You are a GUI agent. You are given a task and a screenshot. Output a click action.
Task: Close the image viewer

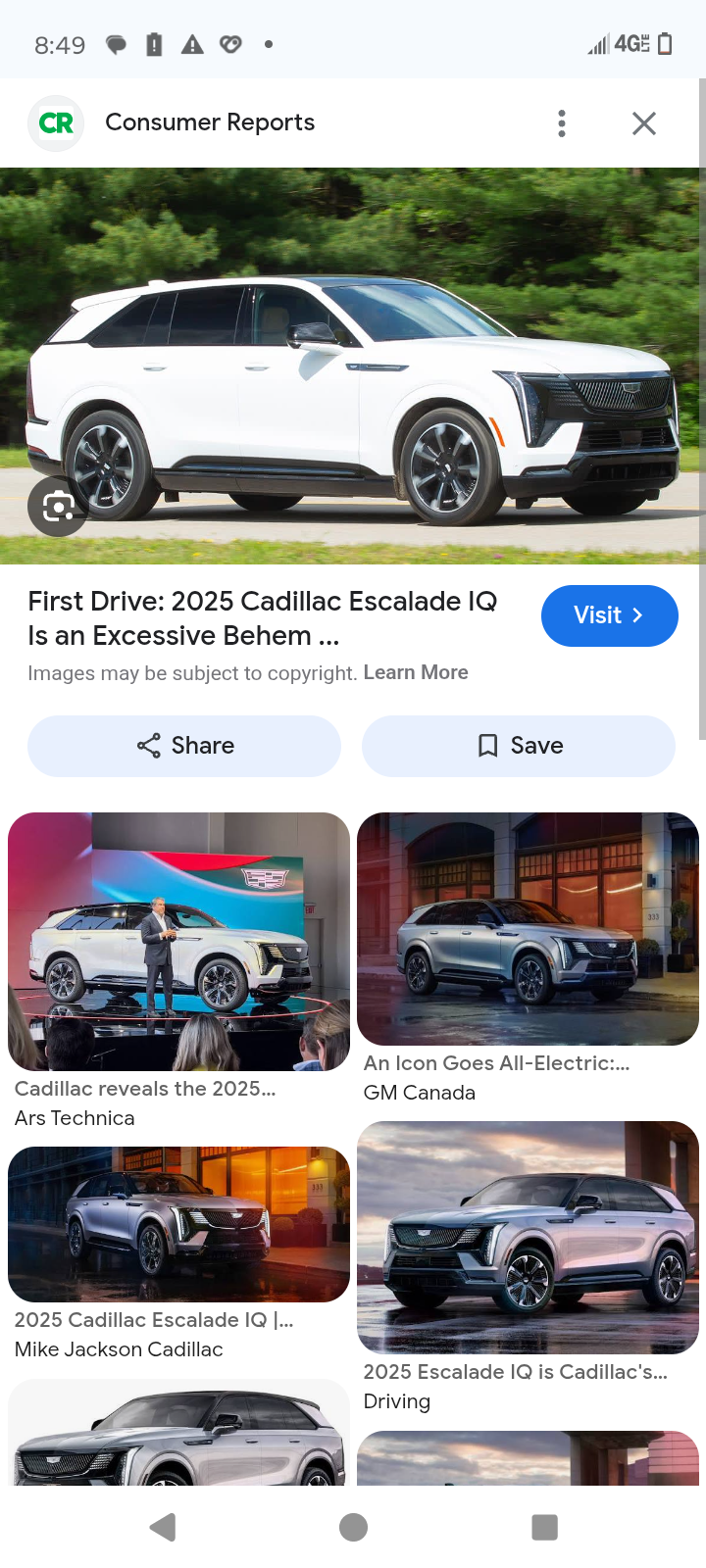click(x=644, y=123)
